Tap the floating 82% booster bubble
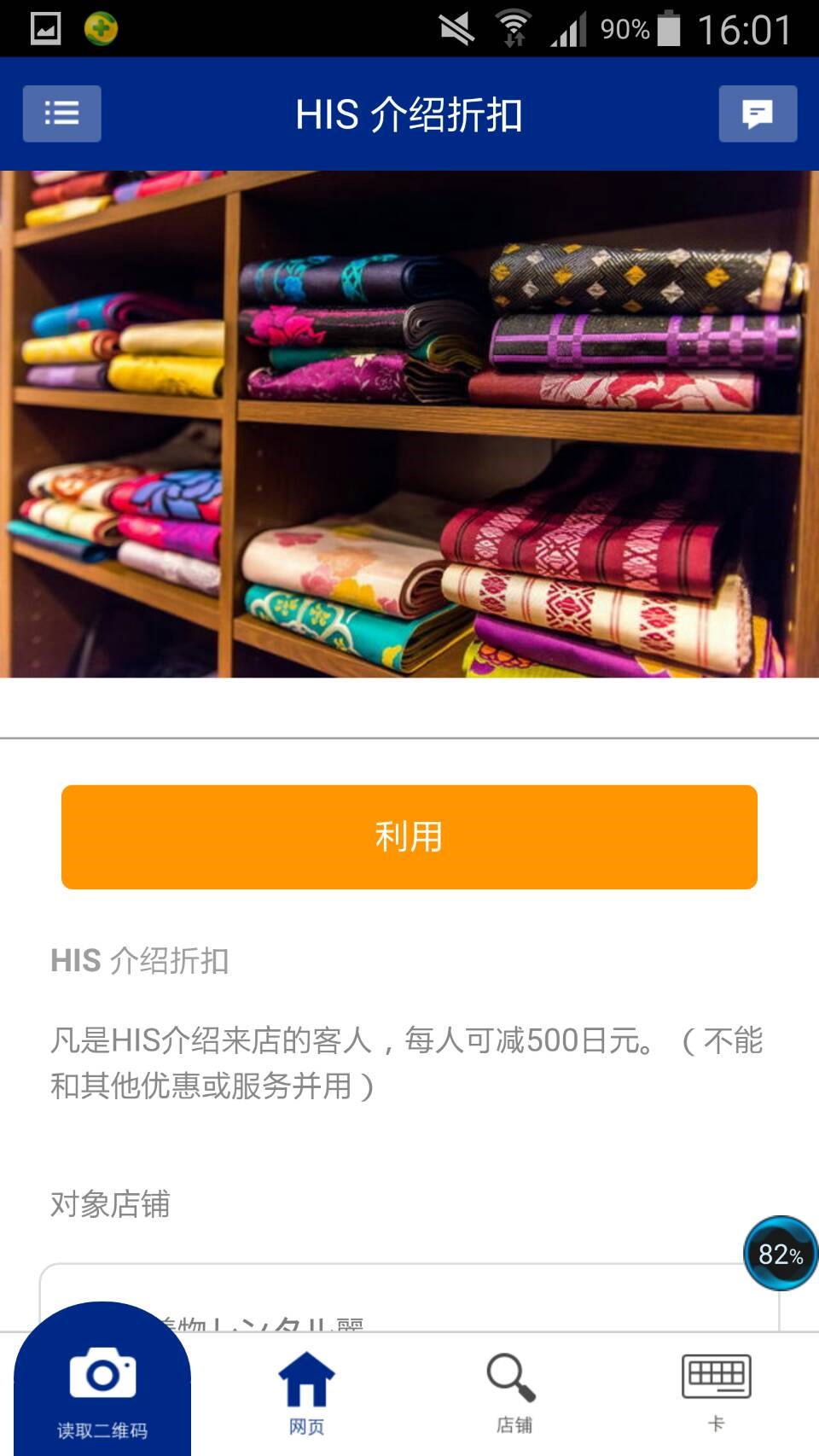Viewport: 819px width, 1456px height. tap(780, 1253)
